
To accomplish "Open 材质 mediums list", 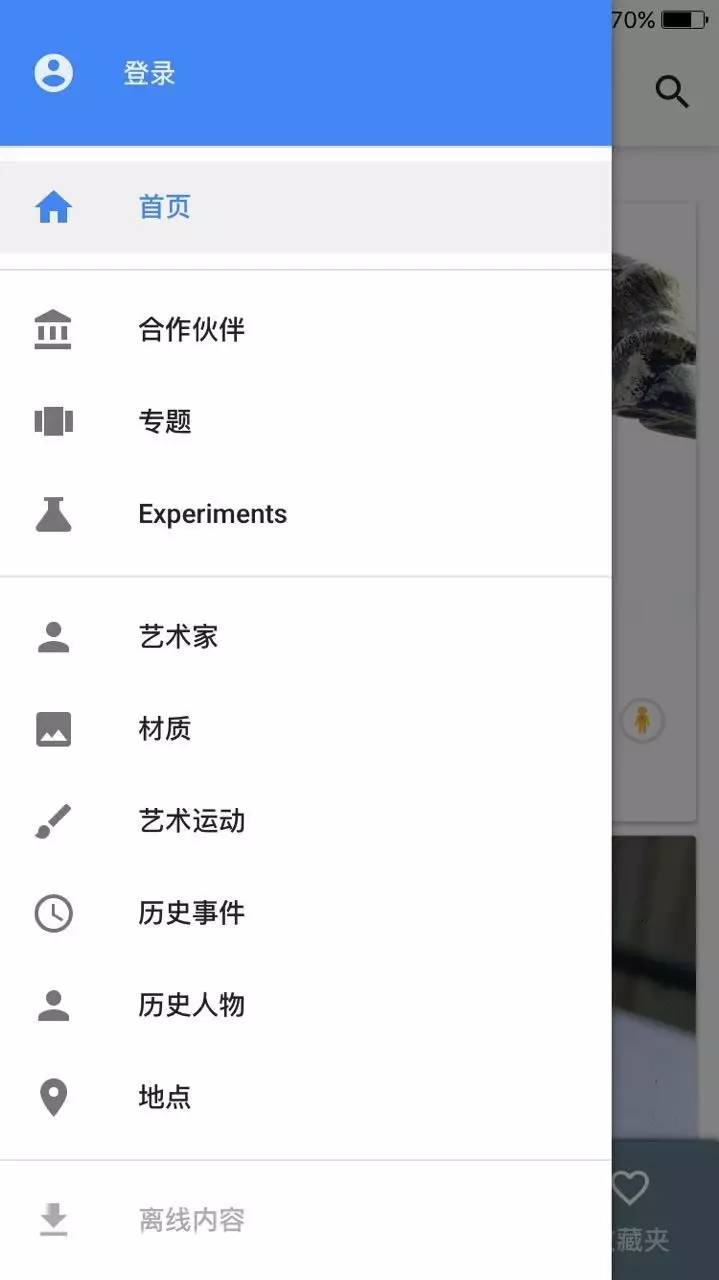I will pyautogui.click(x=165, y=729).
